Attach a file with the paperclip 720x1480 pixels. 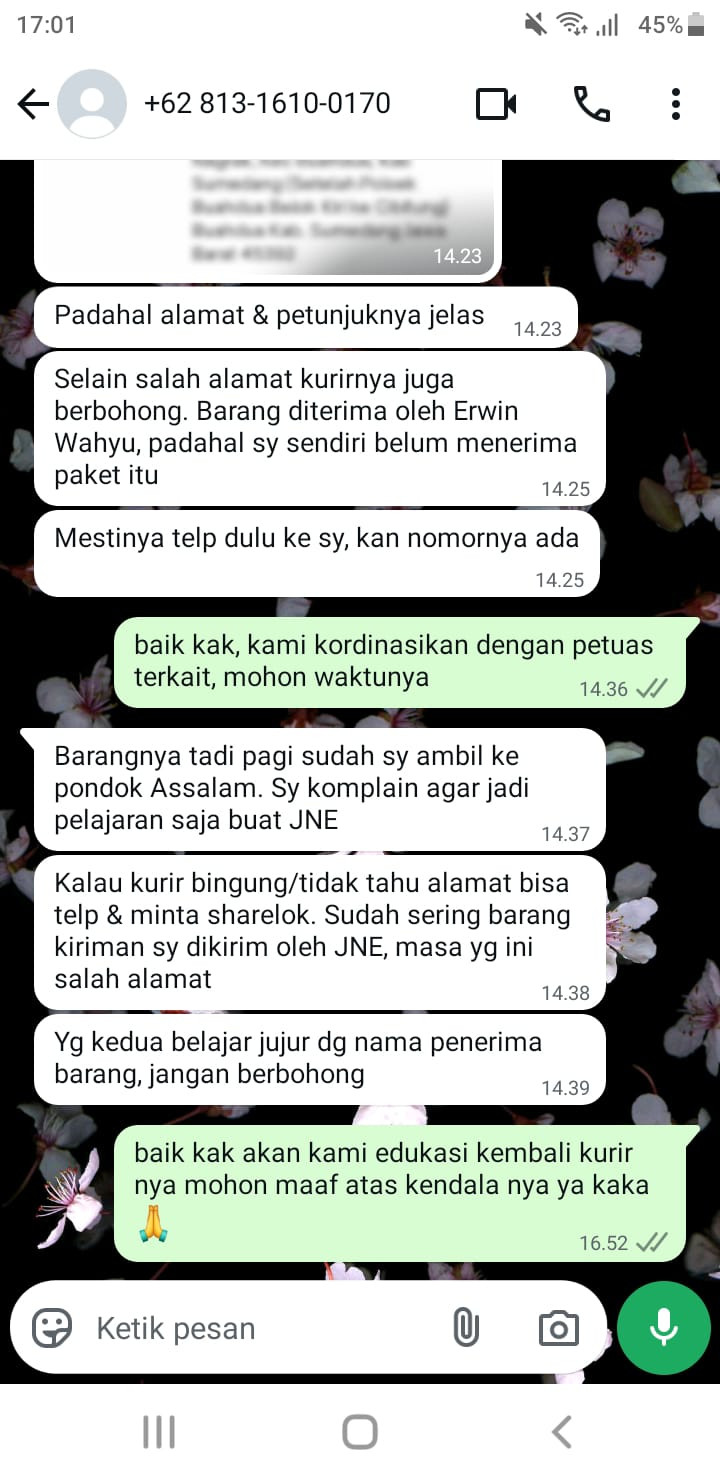click(x=466, y=1328)
